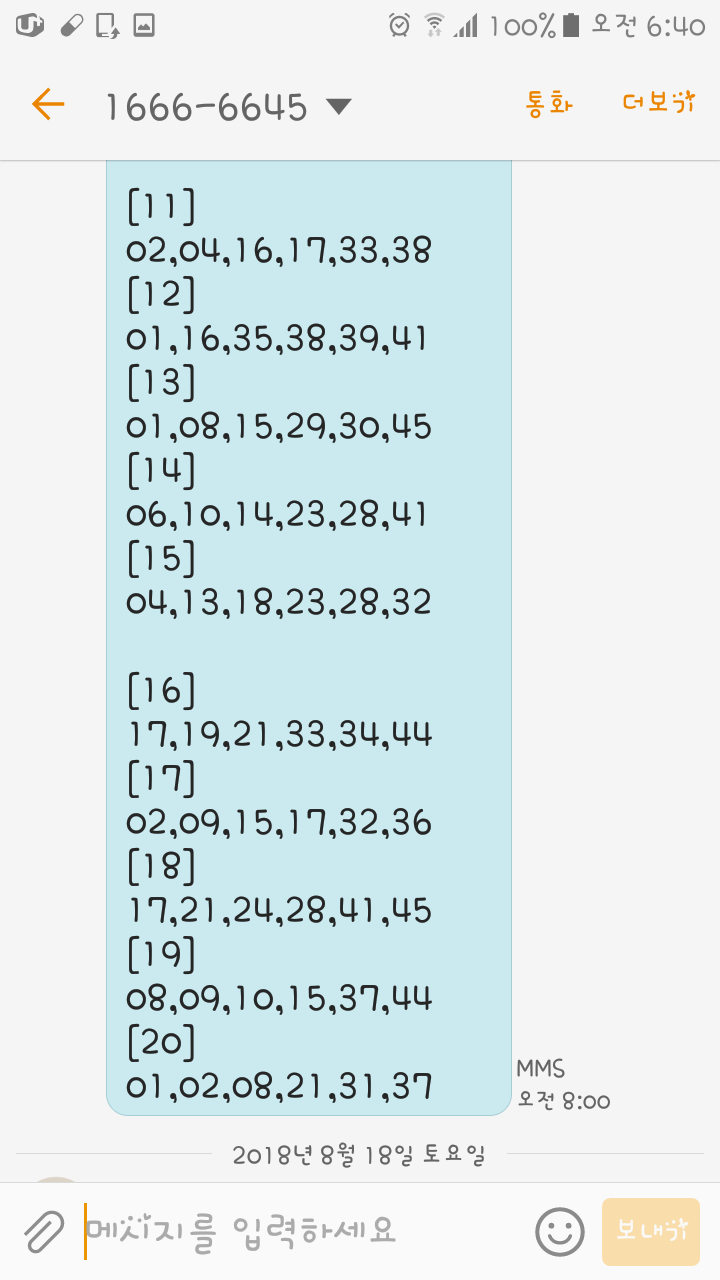
Task: Attach a file with the paperclip icon
Action: pyautogui.click(x=44, y=1231)
